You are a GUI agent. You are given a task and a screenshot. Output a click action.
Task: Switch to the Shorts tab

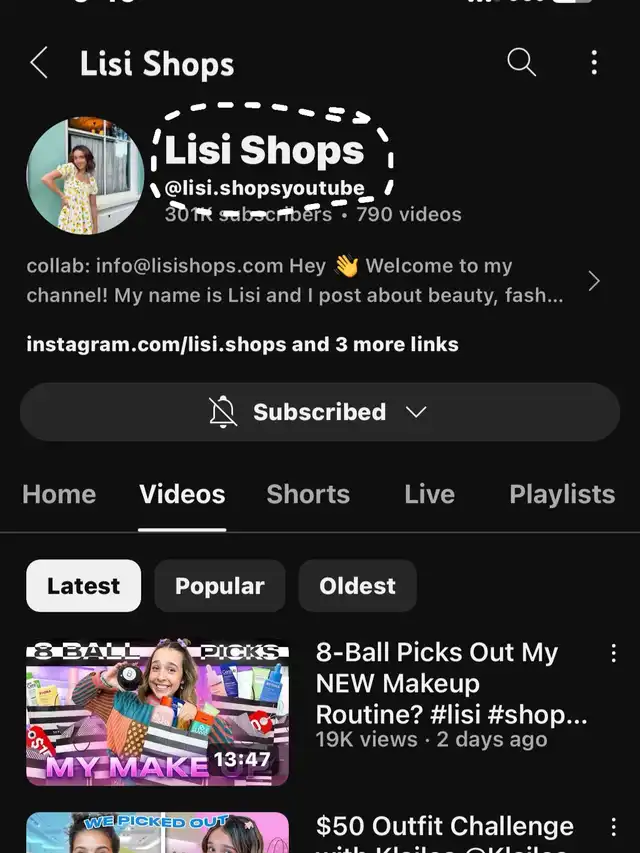click(x=308, y=494)
